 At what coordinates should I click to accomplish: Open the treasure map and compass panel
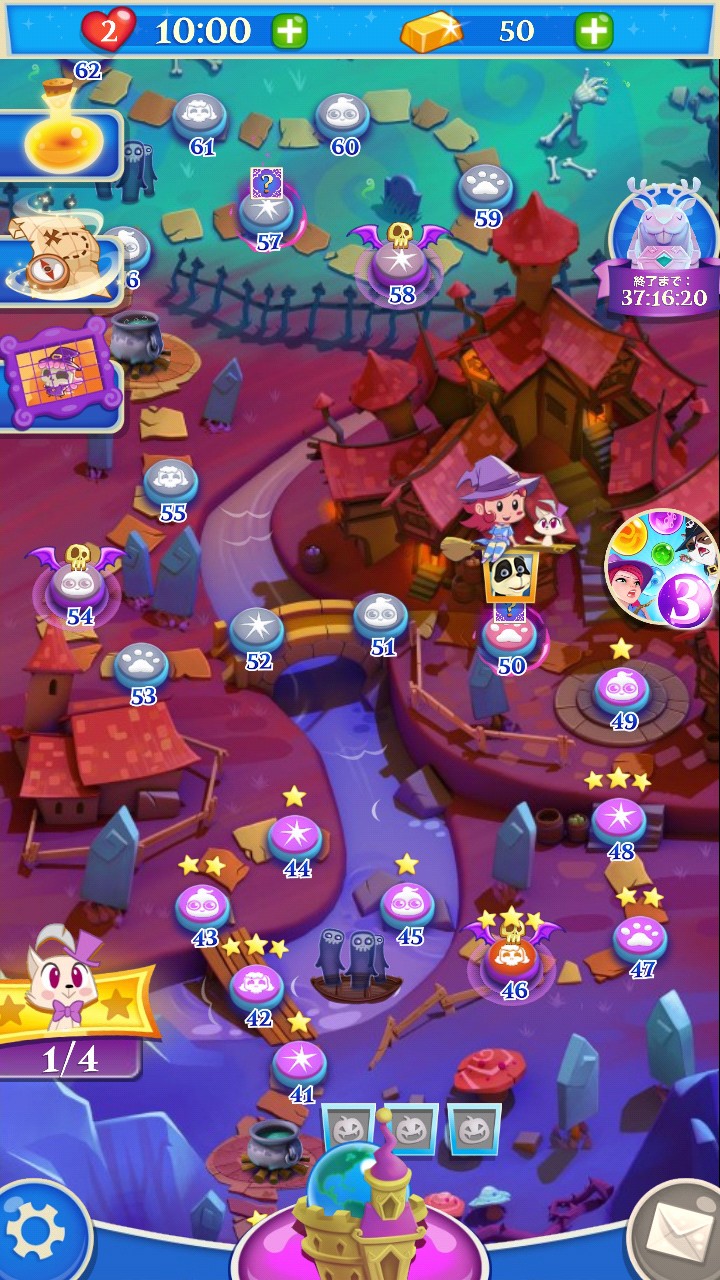[58, 255]
